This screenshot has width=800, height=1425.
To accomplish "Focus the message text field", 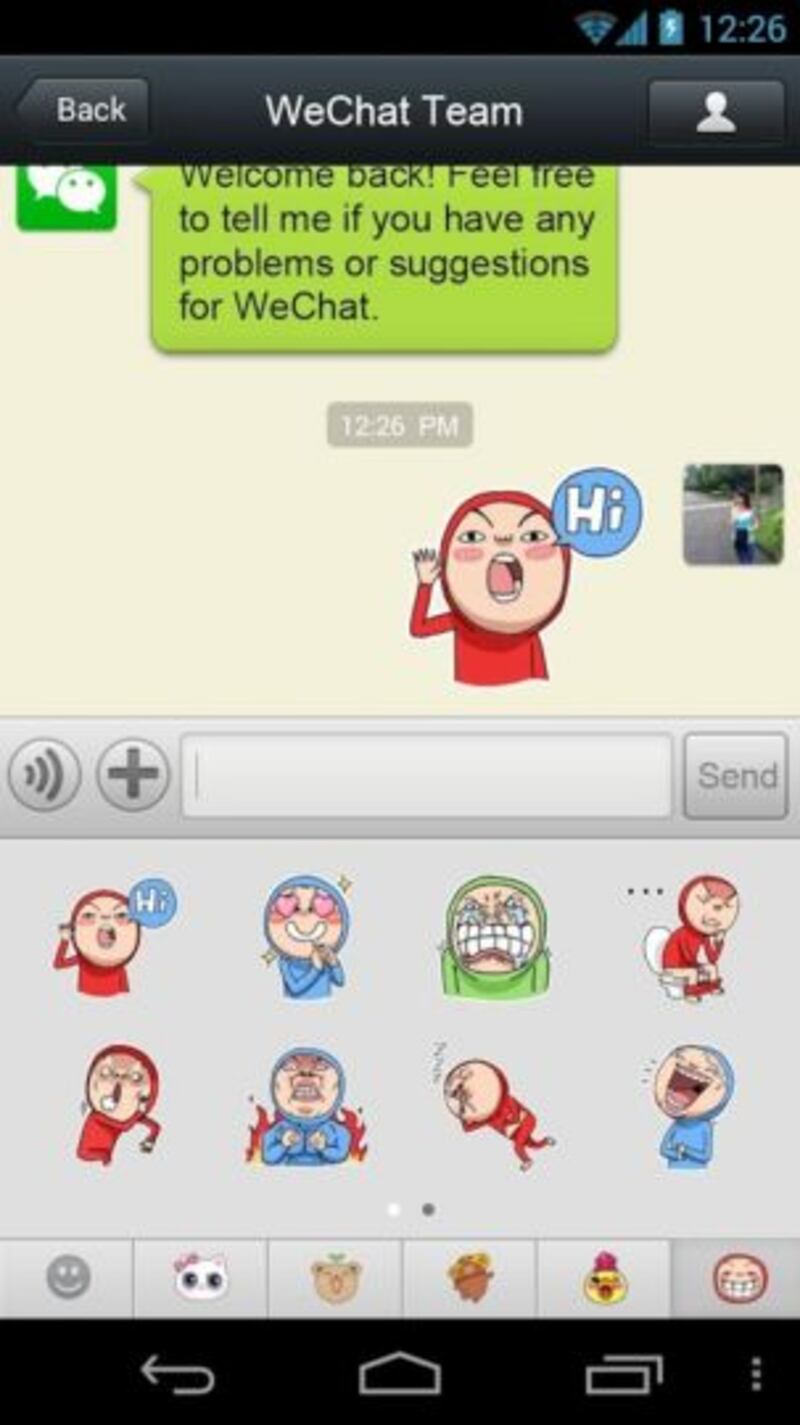I will [427, 775].
